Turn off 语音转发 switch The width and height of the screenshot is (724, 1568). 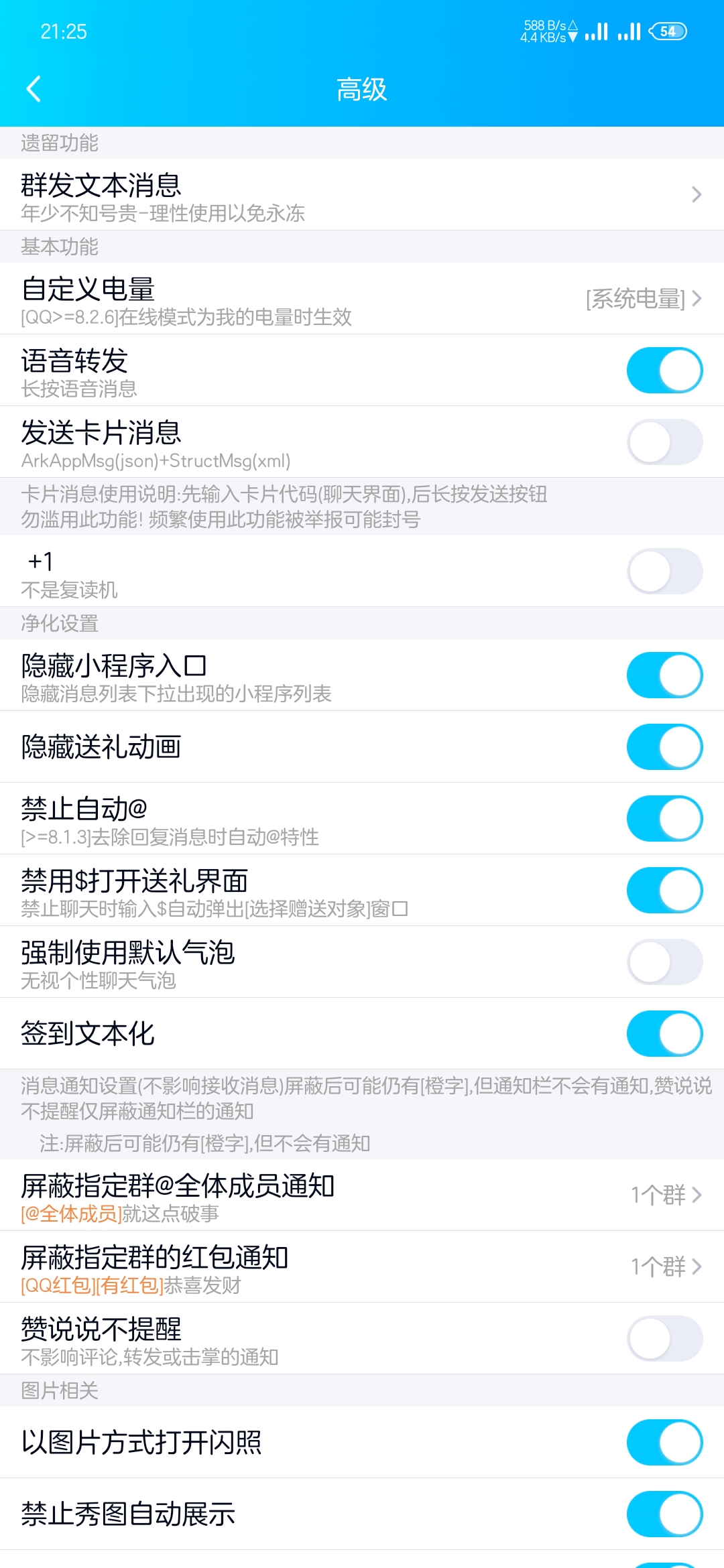(x=664, y=370)
